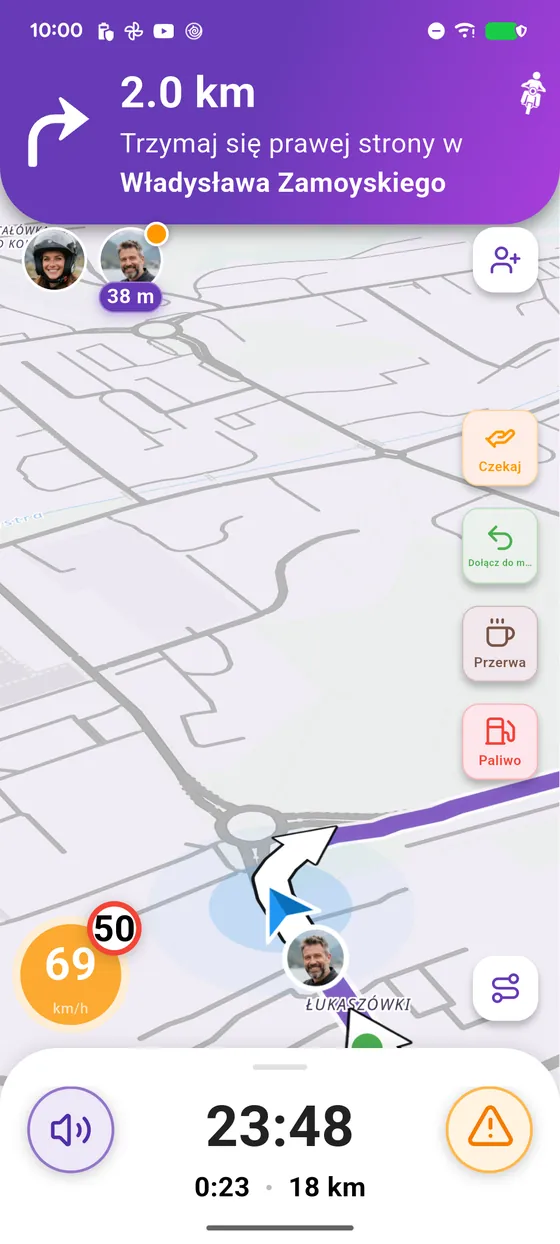The height and width of the screenshot is (1244, 560).
Task: Expand the bottom trip panel handle
Action: click(280, 1067)
